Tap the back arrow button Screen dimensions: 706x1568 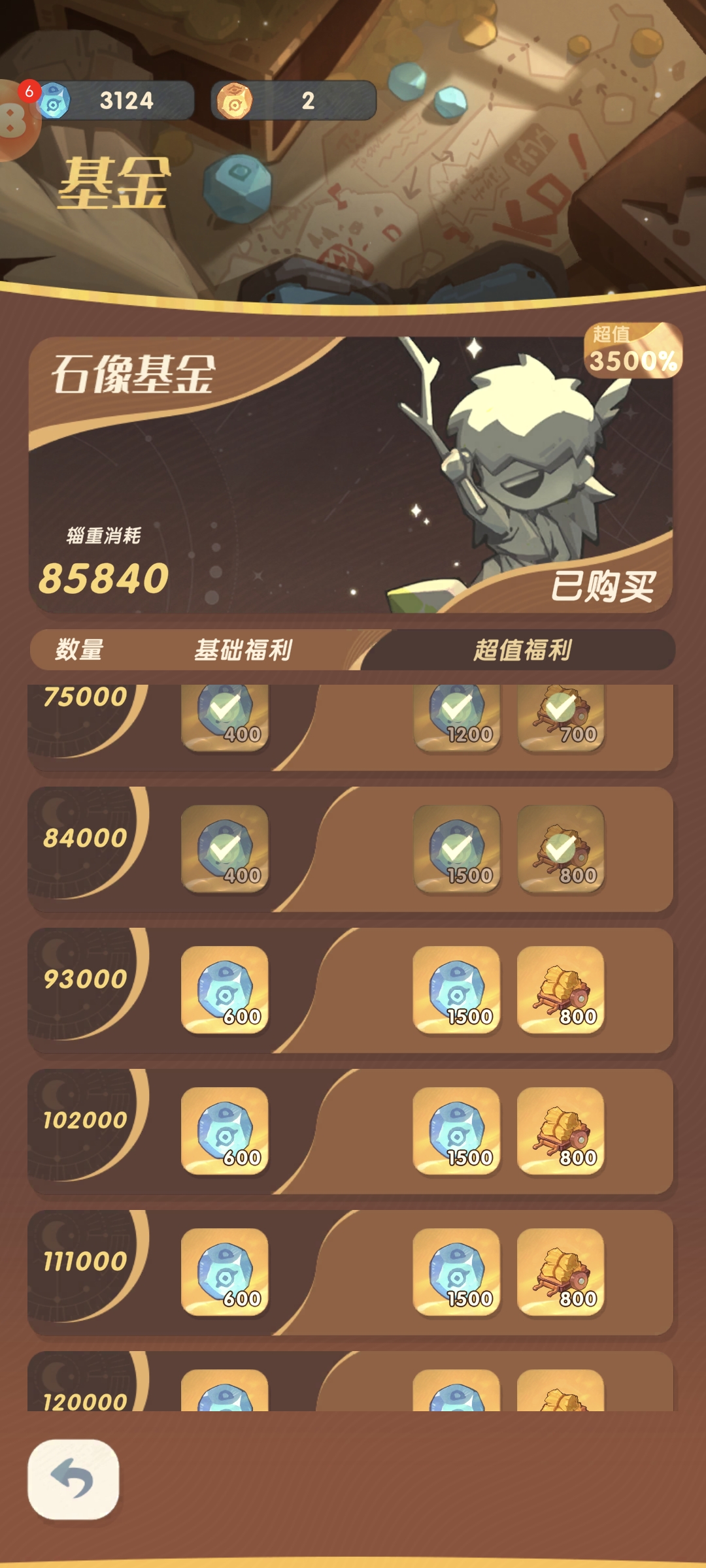click(x=73, y=1479)
